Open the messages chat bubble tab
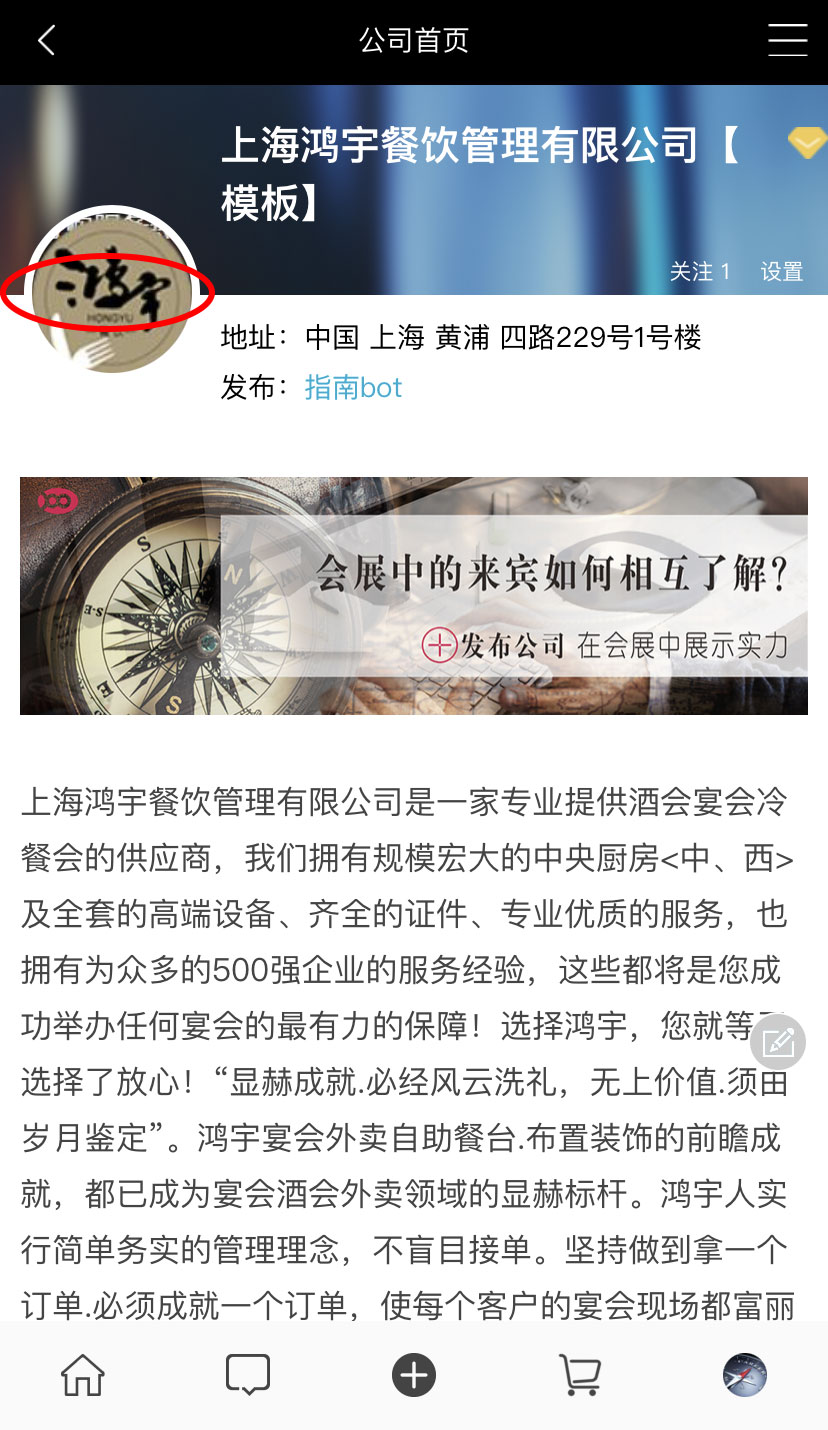This screenshot has width=828, height=1430. click(x=247, y=1376)
